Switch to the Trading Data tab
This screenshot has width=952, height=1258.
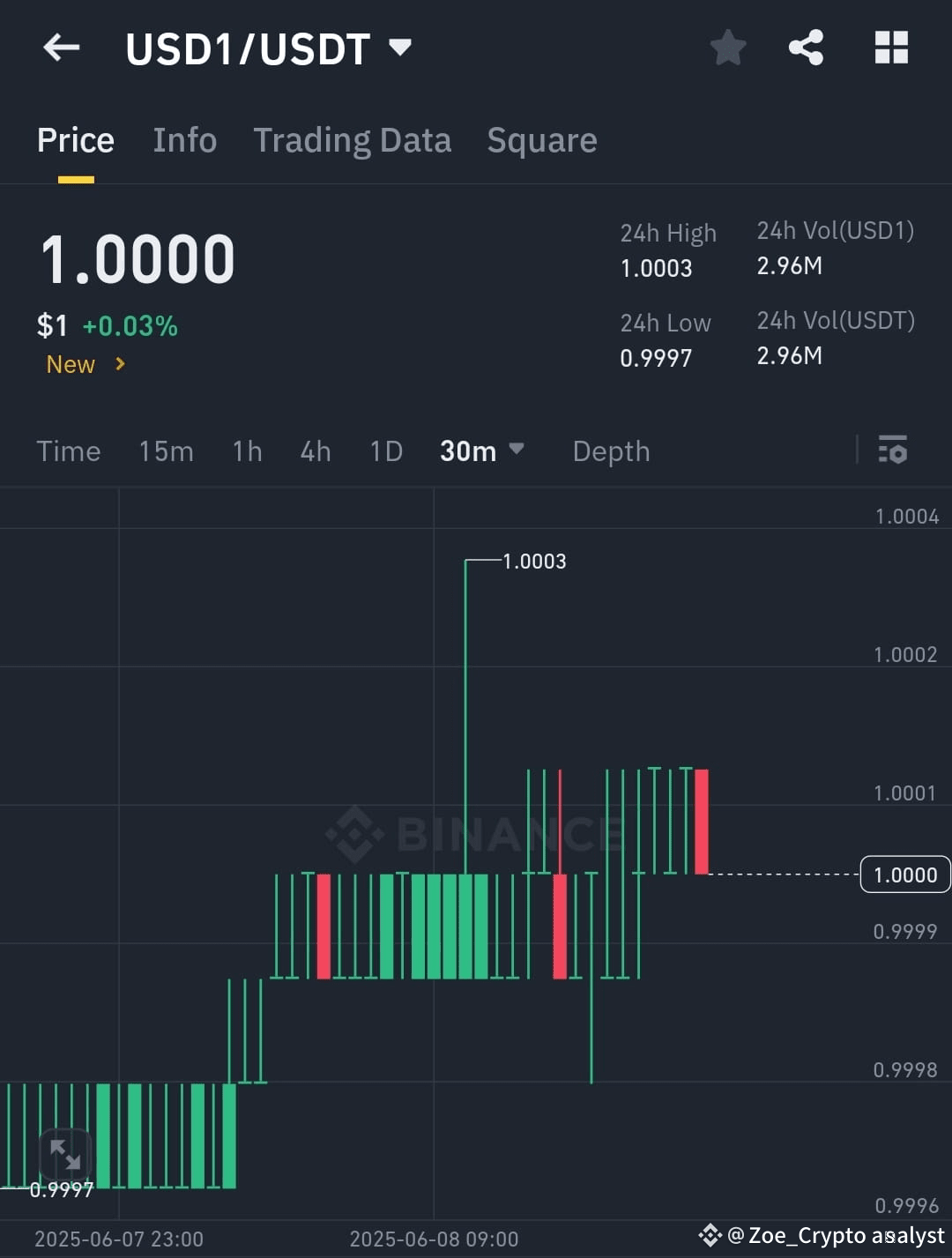coord(353,139)
